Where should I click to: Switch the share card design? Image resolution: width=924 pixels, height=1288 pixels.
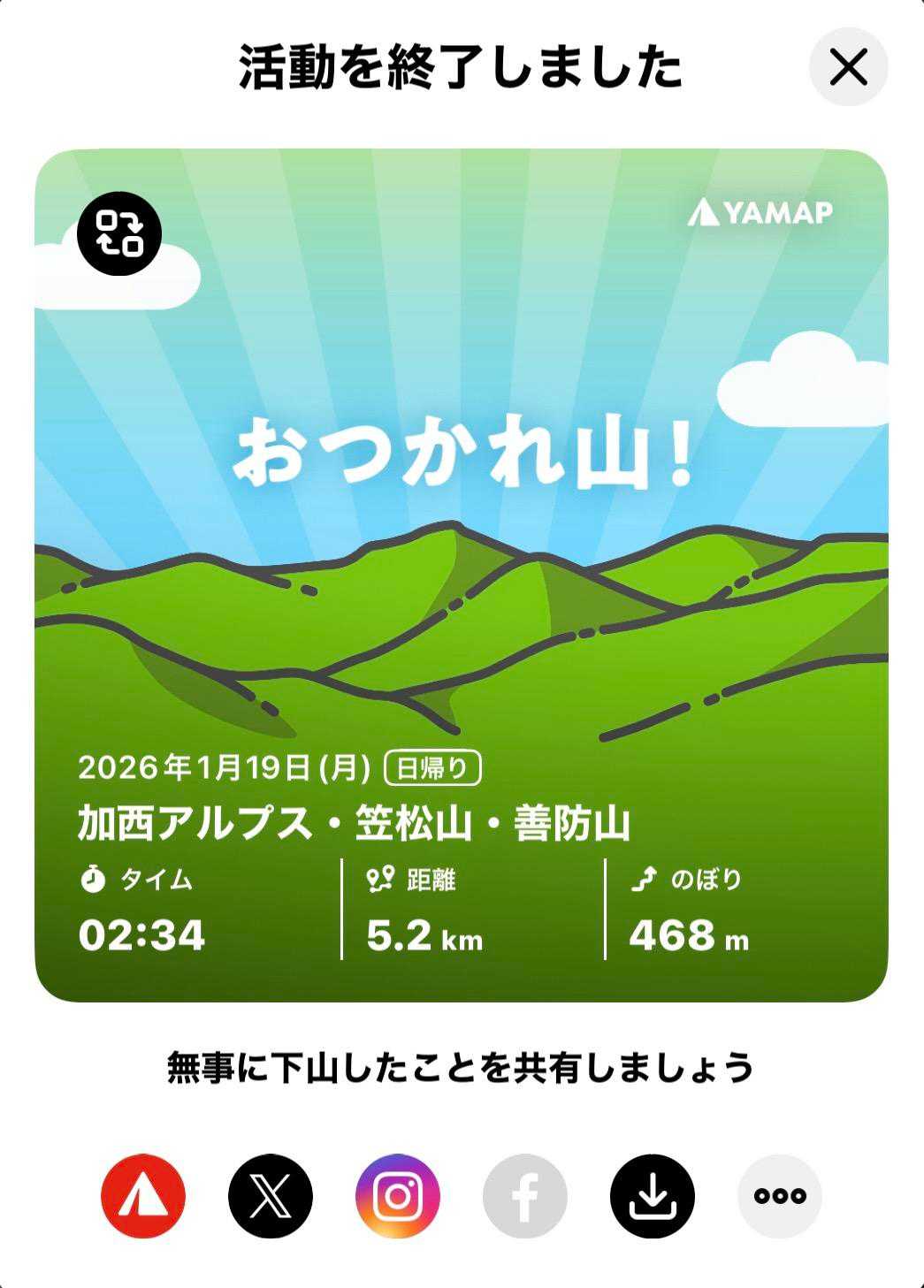[x=119, y=233]
